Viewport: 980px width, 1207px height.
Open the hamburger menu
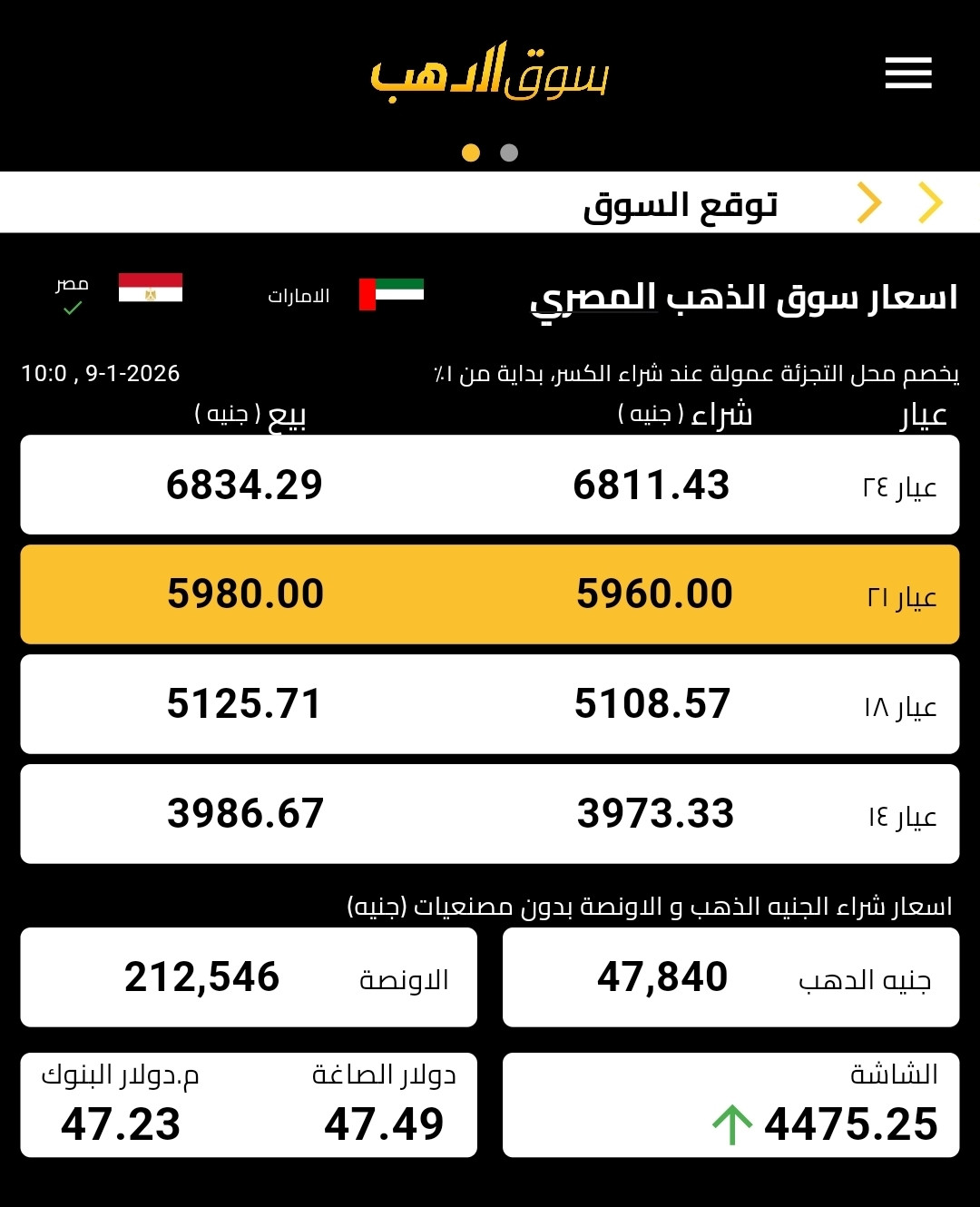[x=908, y=73]
